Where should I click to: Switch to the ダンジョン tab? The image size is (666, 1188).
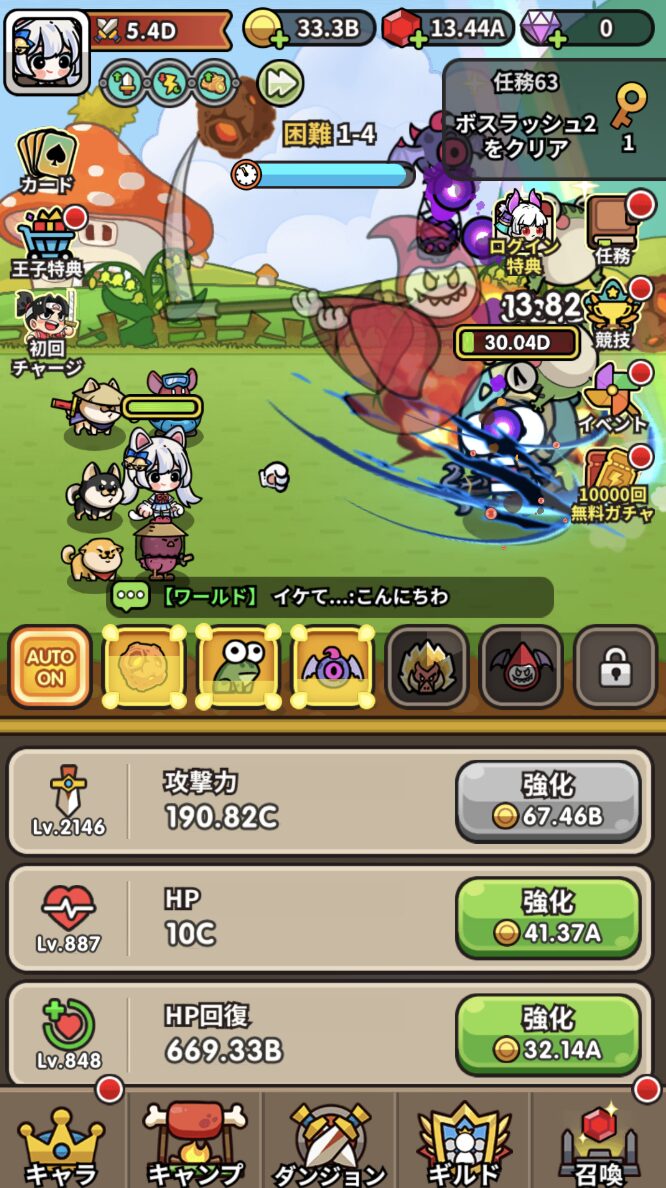[x=329, y=1140]
